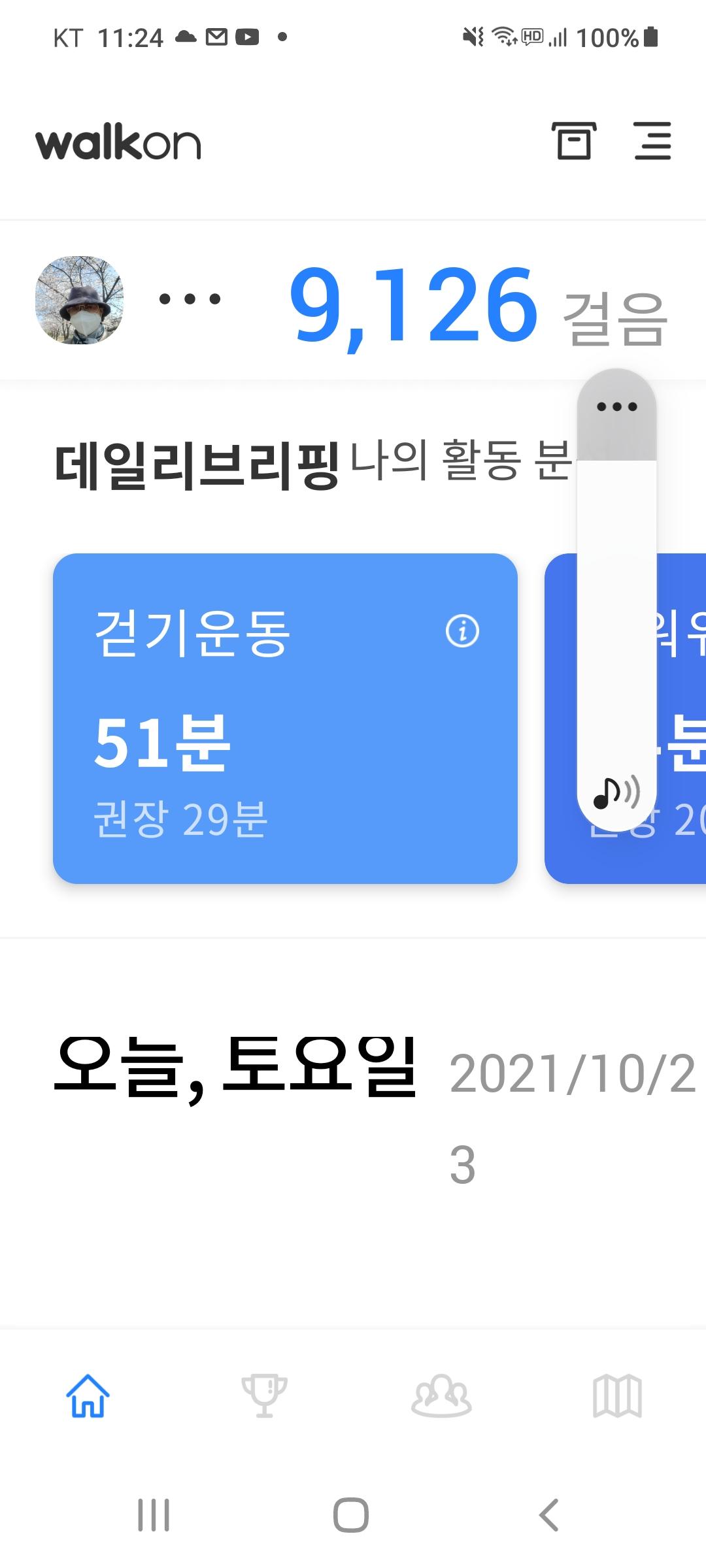
Task: Expand the volume panel's three-dot options
Action: point(616,407)
